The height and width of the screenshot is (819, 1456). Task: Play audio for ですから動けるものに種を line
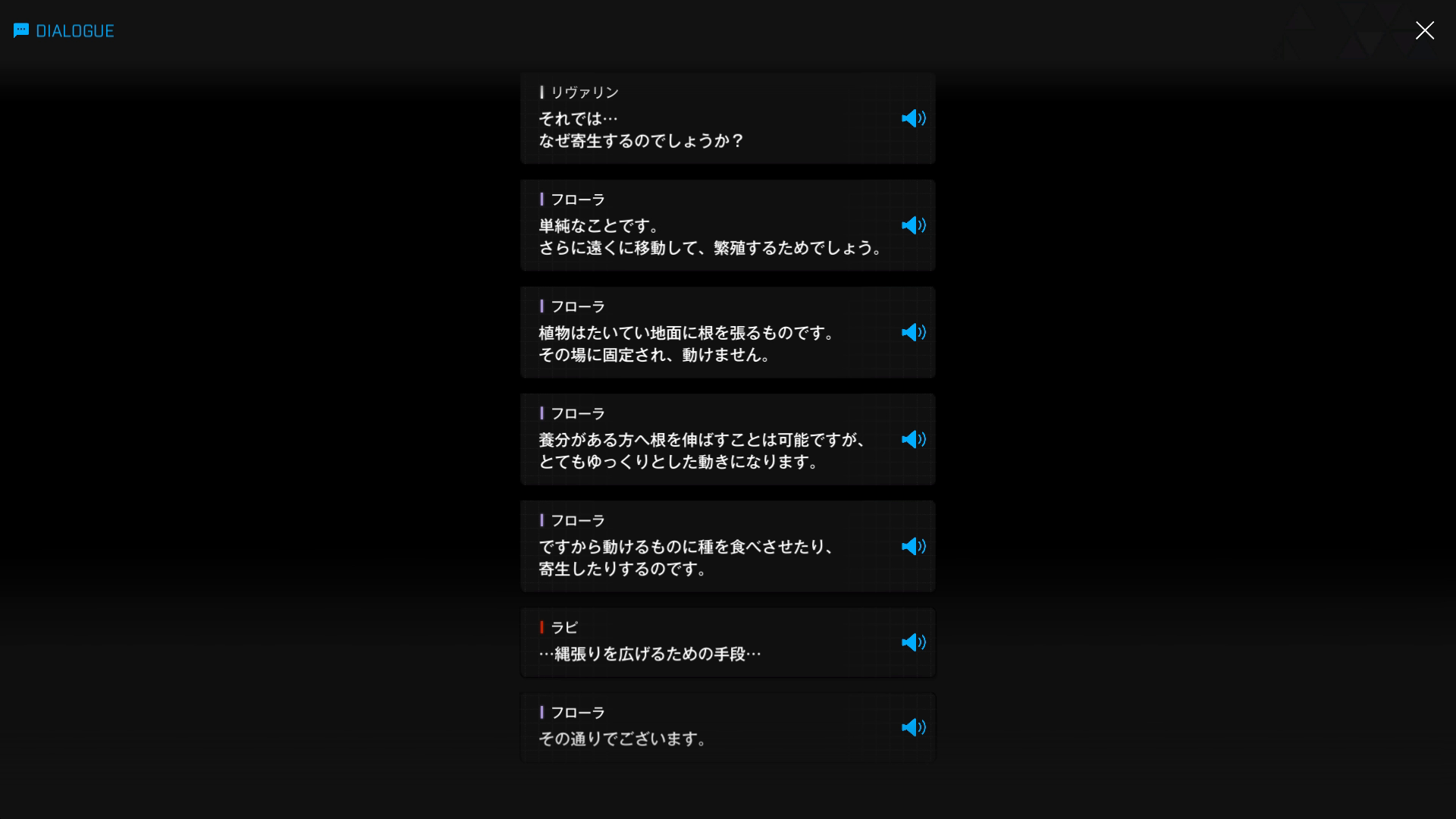click(913, 546)
